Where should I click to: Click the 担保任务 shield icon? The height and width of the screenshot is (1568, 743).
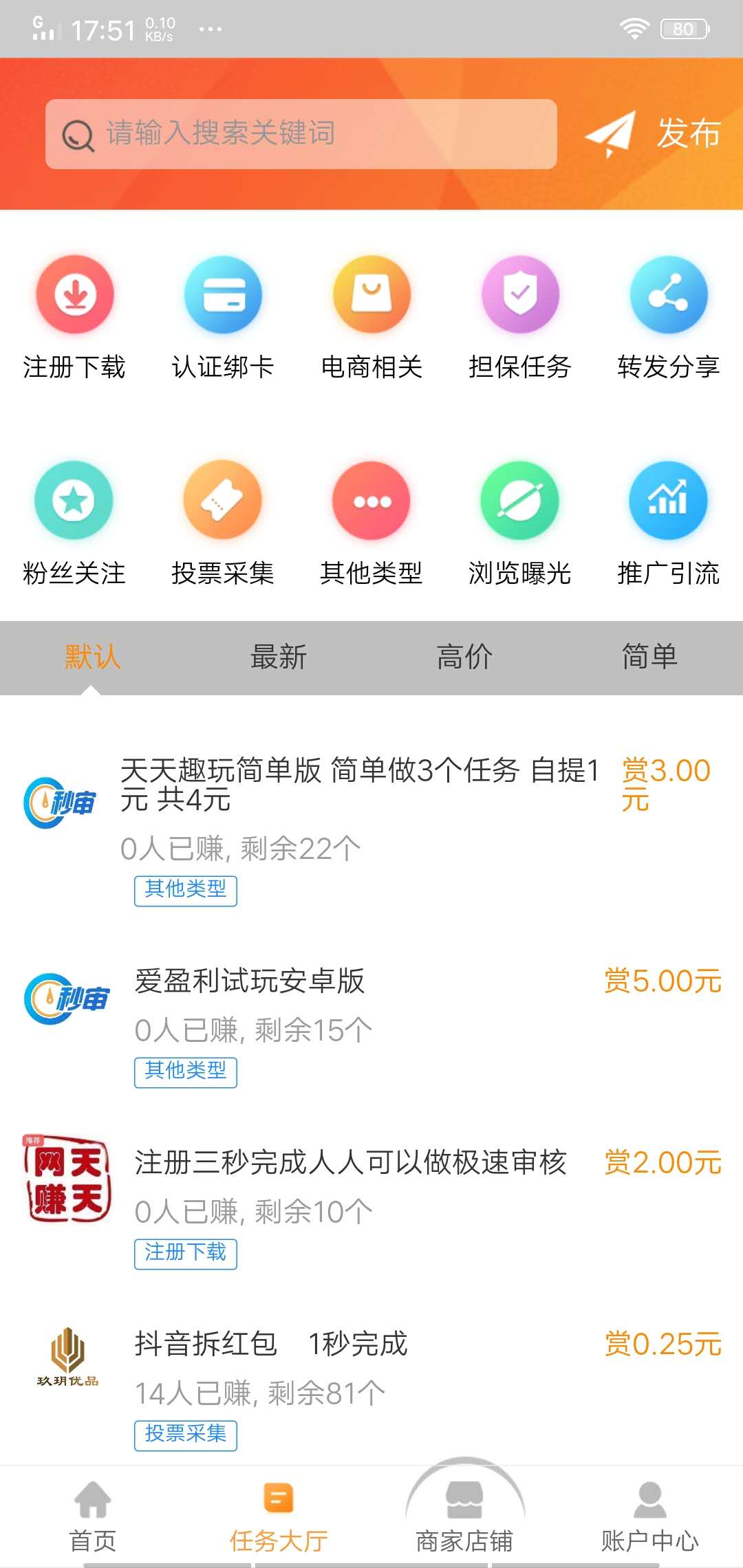[520, 294]
